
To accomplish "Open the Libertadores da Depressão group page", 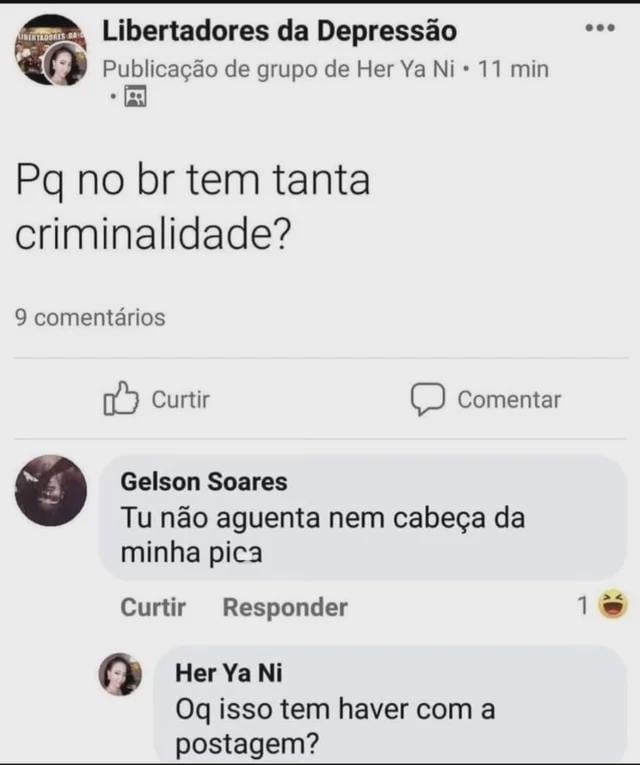I will point(280,31).
